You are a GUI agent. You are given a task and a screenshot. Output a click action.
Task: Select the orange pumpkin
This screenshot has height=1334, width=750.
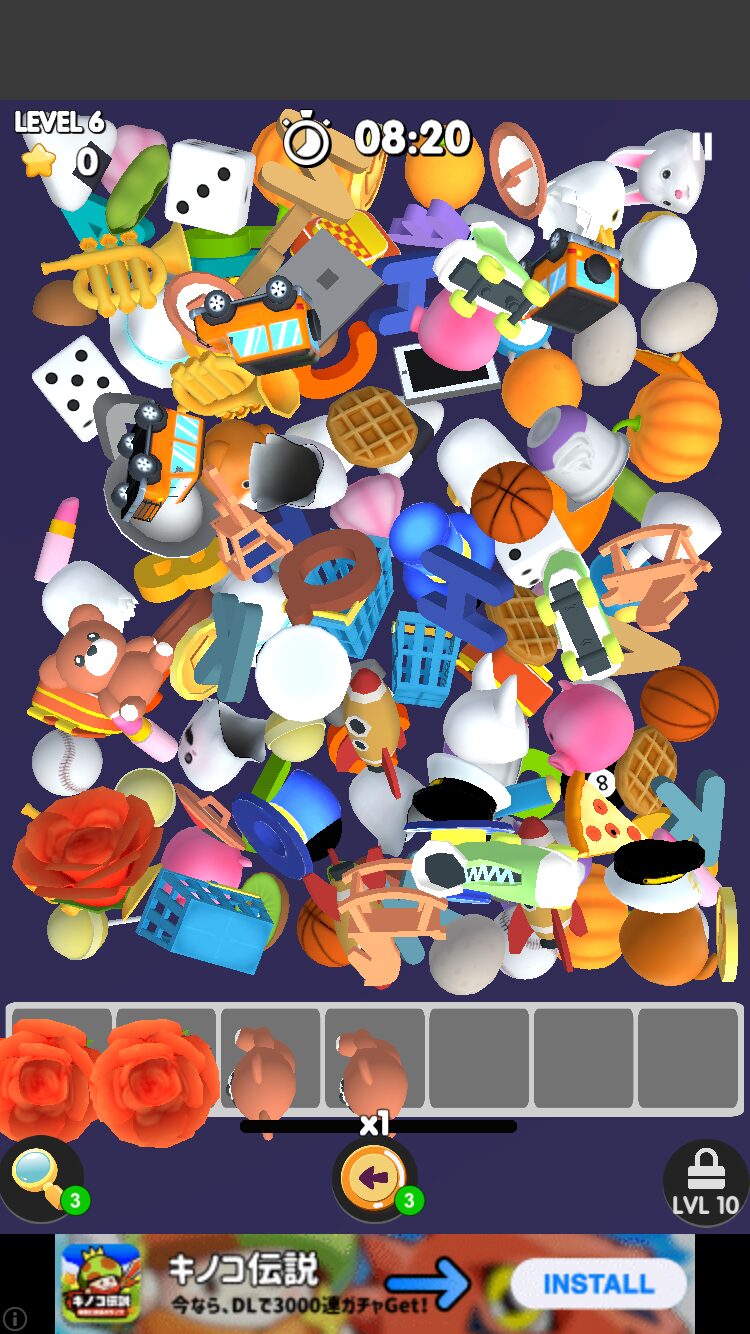click(x=676, y=427)
